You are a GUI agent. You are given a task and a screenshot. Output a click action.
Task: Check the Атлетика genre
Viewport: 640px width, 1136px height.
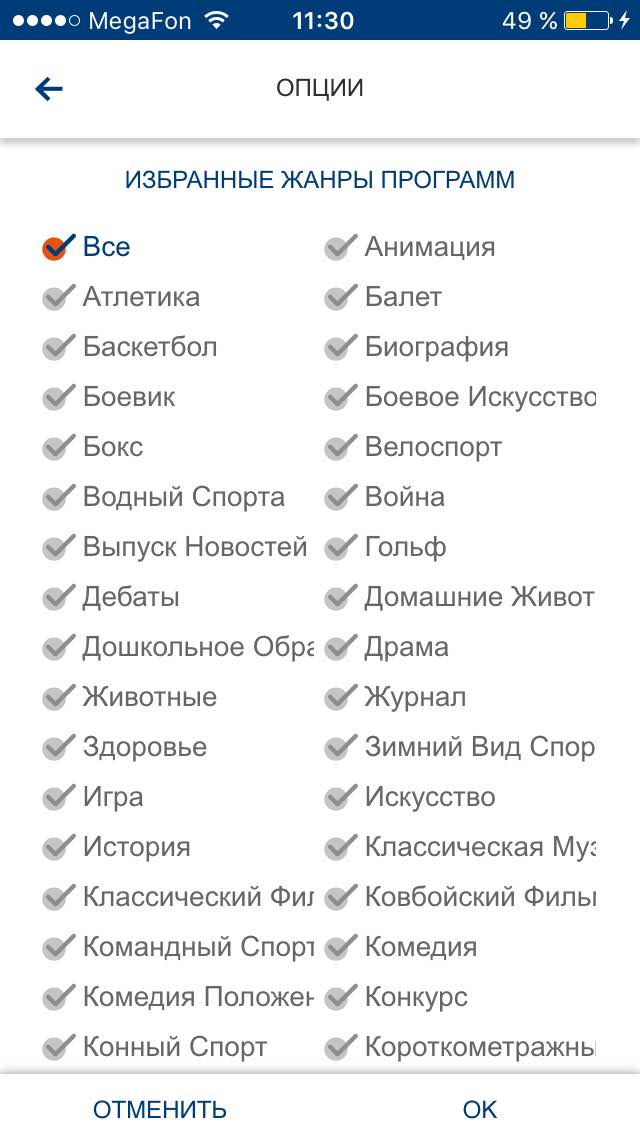point(58,297)
